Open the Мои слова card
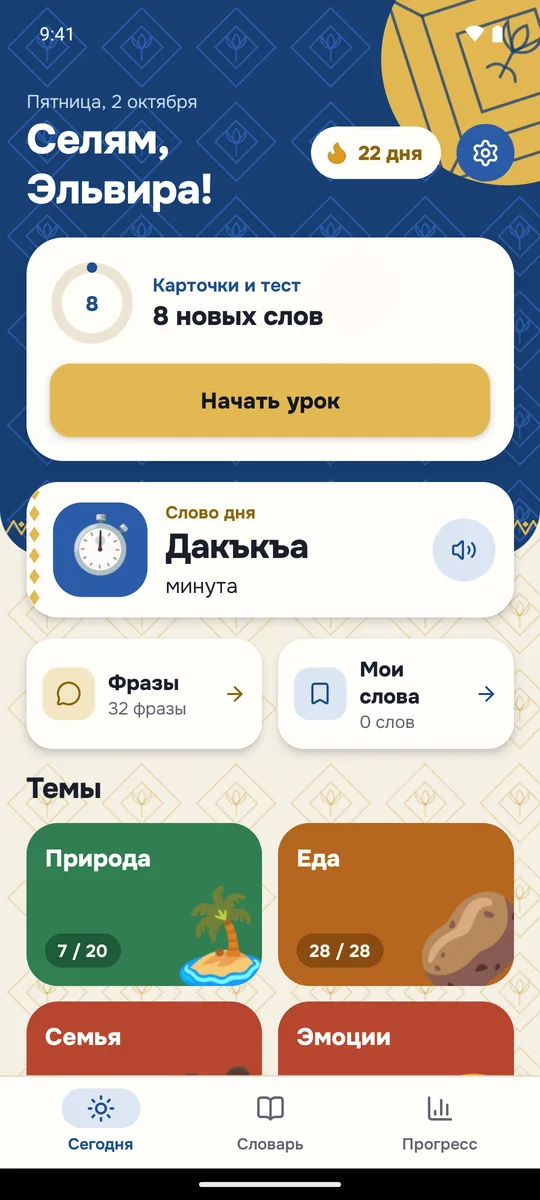This screenshot has width=540, height=1200. (396, 694)
